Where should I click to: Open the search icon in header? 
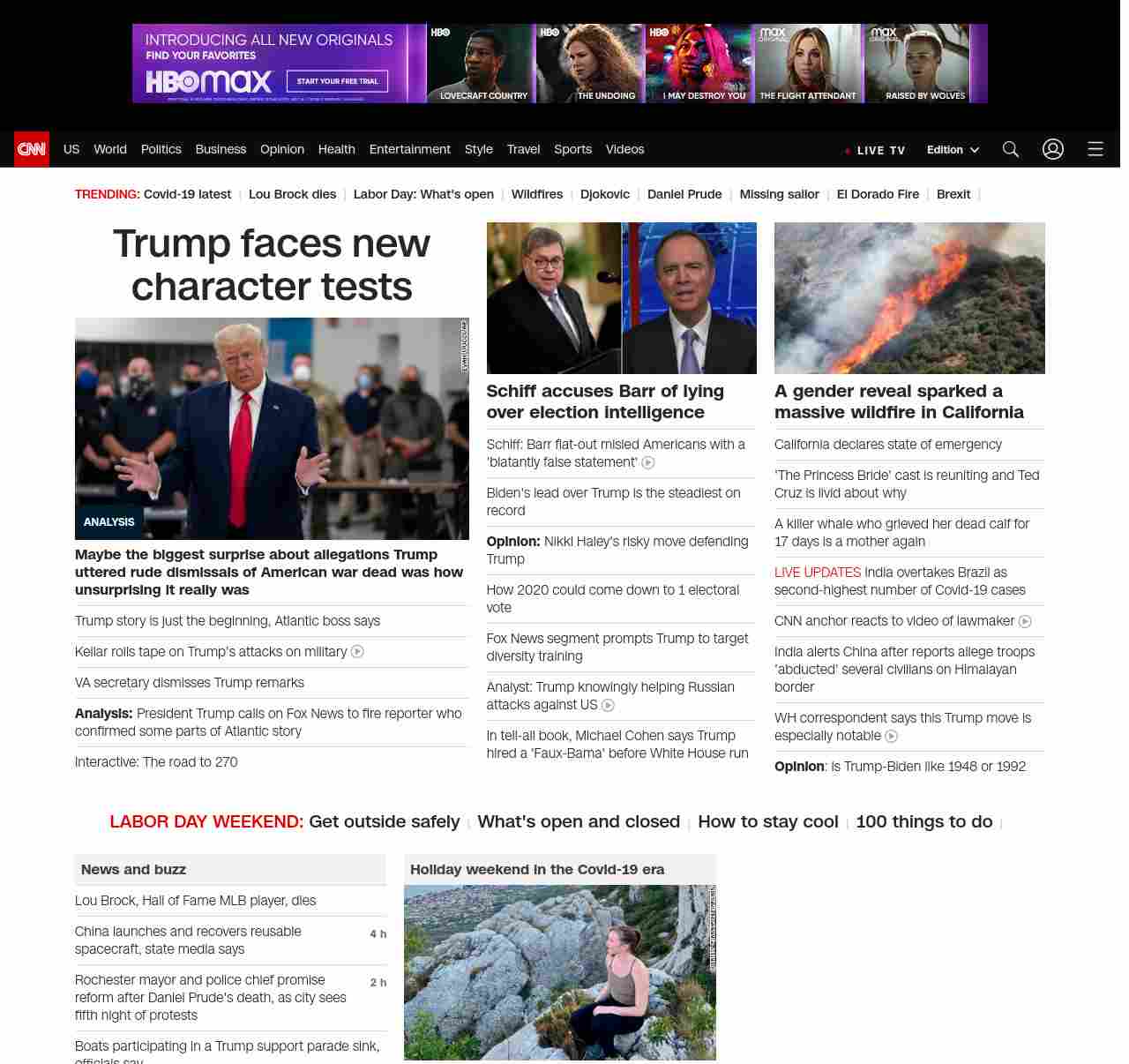1011,149
